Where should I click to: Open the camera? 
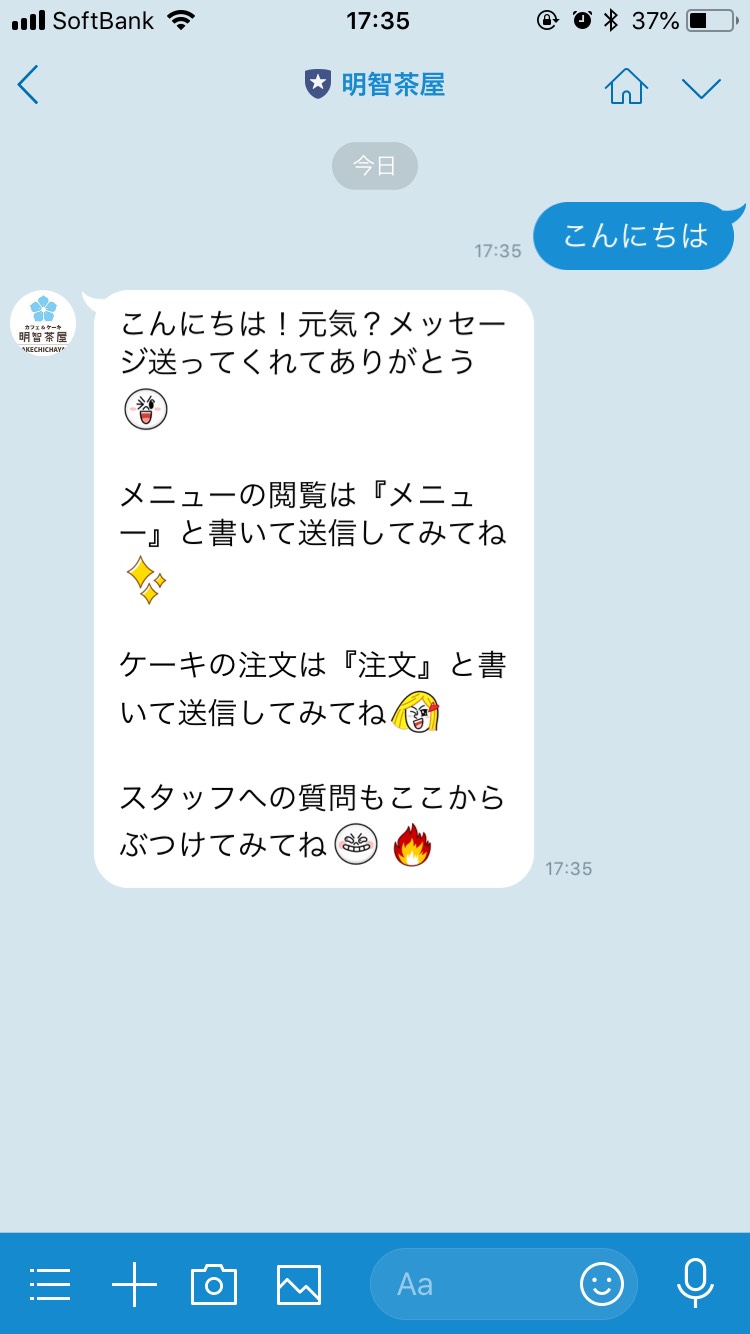coord(214,1284)
